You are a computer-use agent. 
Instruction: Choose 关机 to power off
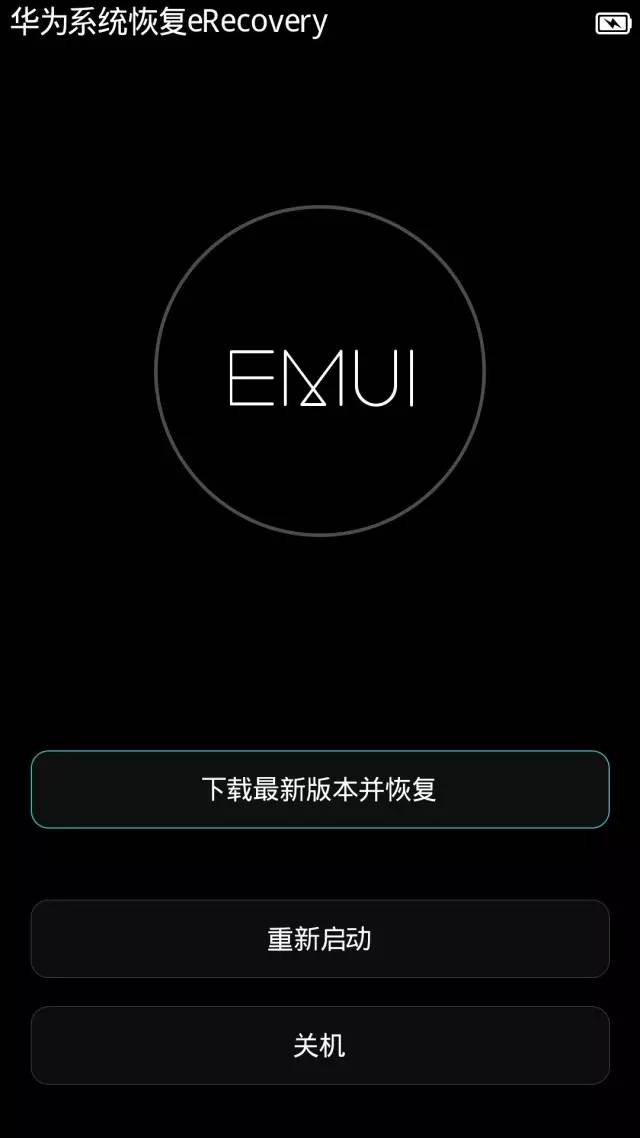click(320, 1045)
